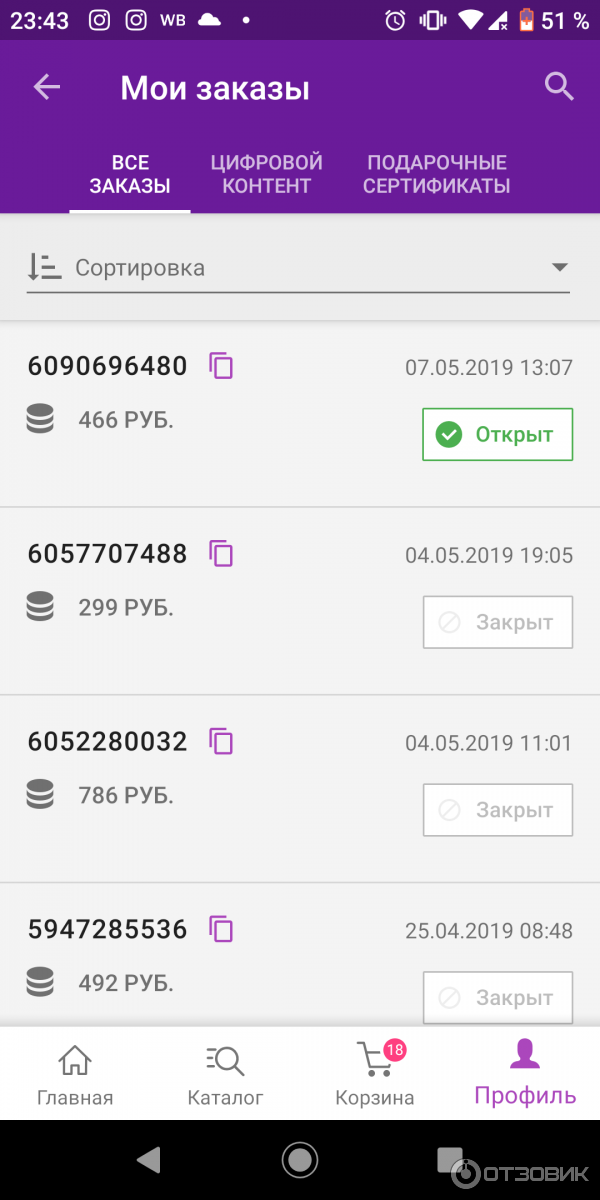The height and width of the screenshot is (1200, 600).
Task: Open the search icon in the header
Action: [x=559, y=87]
